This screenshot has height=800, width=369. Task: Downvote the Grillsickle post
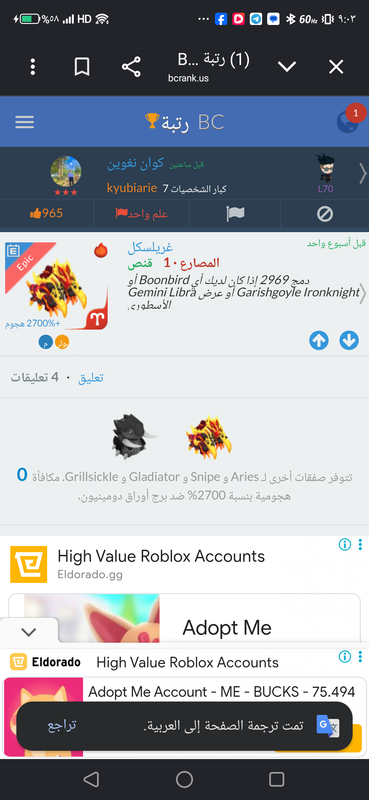349,340
